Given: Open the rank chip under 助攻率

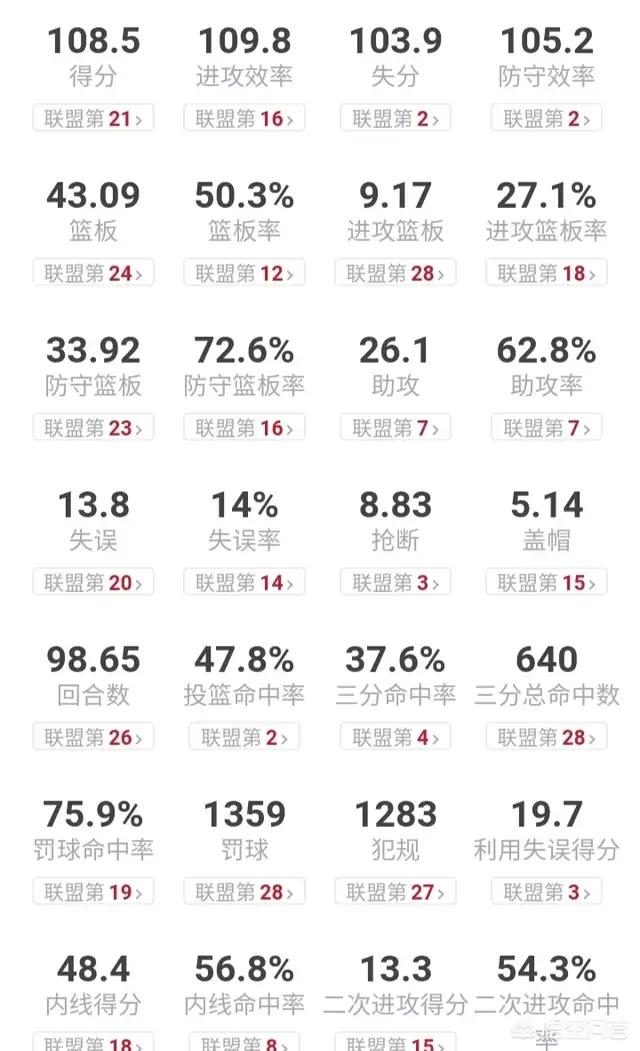Looking at the screenshot, I should pos(546,428).
